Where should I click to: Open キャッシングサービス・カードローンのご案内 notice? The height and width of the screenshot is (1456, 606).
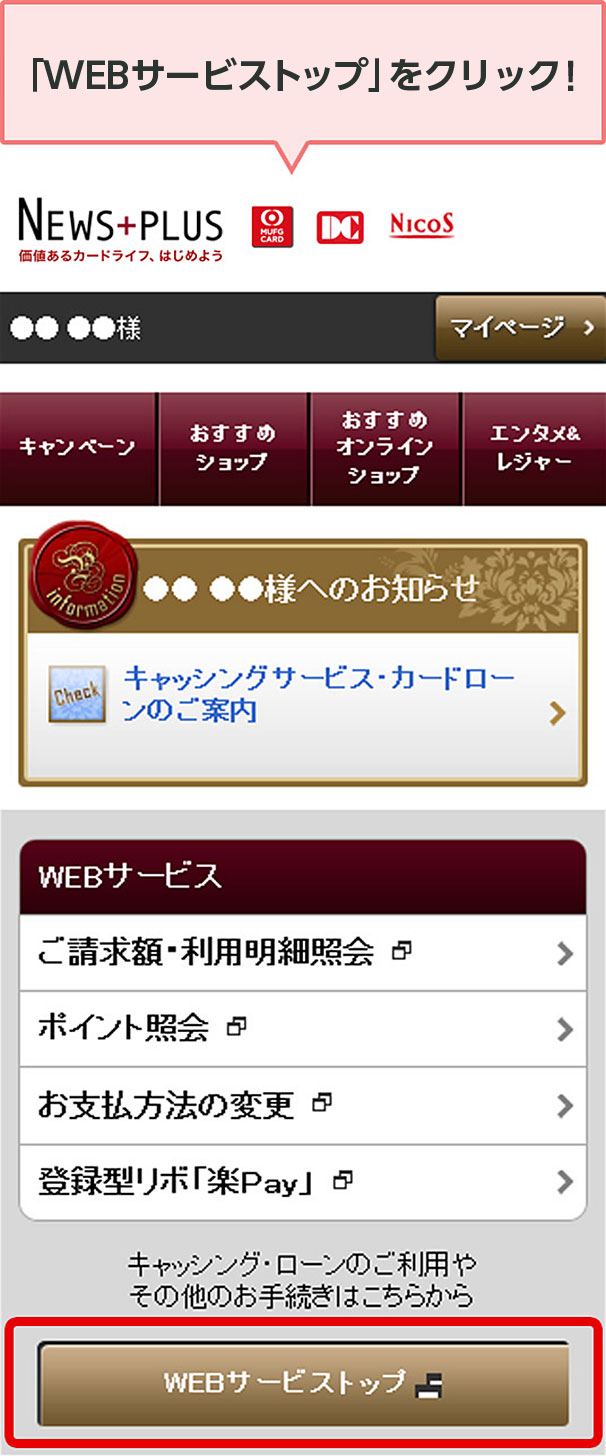click(x=303, y=695)
